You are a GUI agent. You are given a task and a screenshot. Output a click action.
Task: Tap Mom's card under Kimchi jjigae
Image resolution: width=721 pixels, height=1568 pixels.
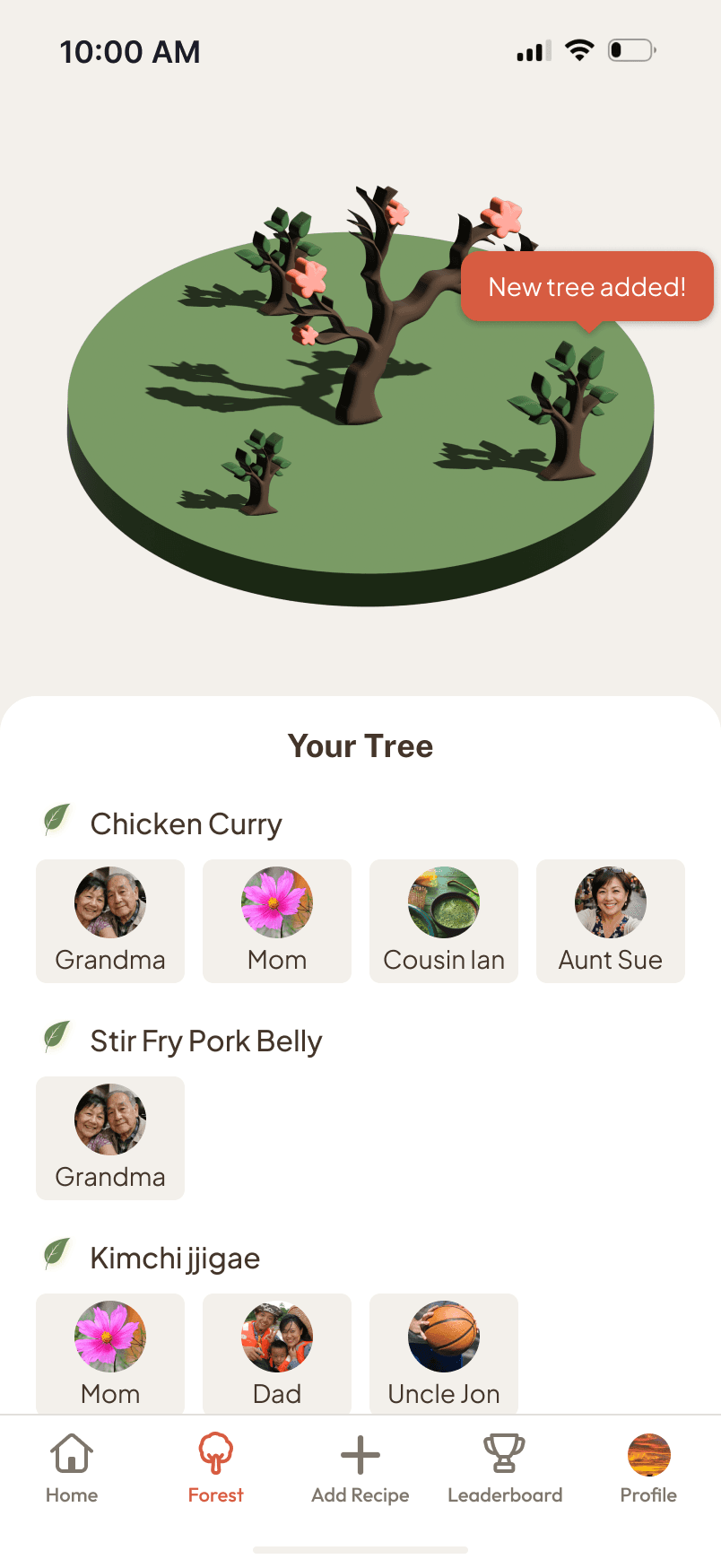click(x=110, y=1353)
